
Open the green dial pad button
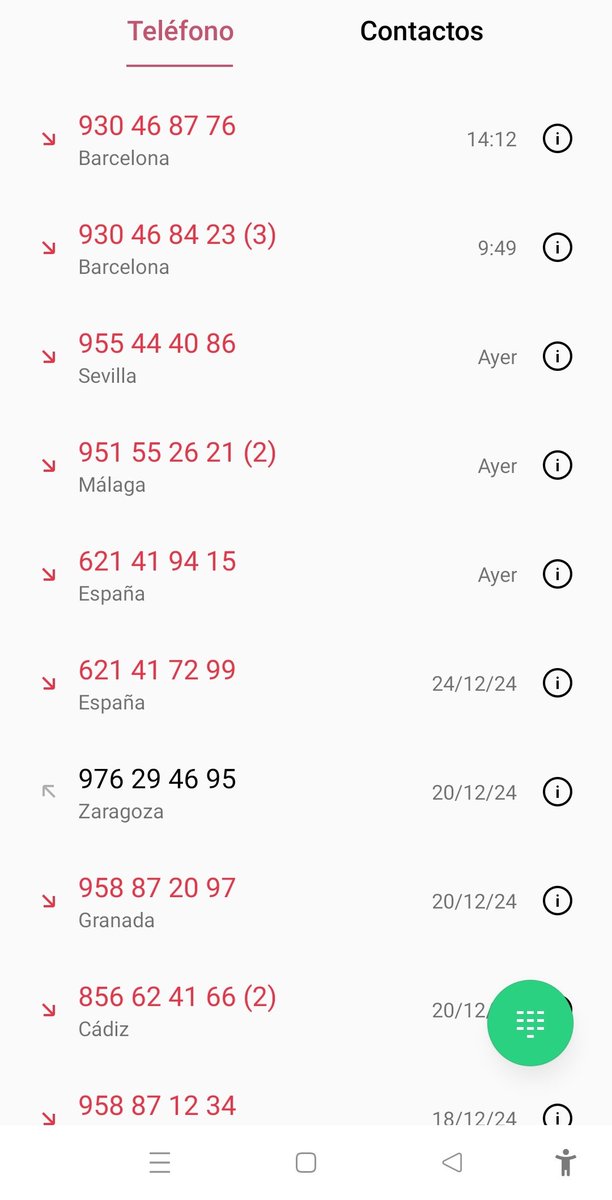coord(530,1023)
